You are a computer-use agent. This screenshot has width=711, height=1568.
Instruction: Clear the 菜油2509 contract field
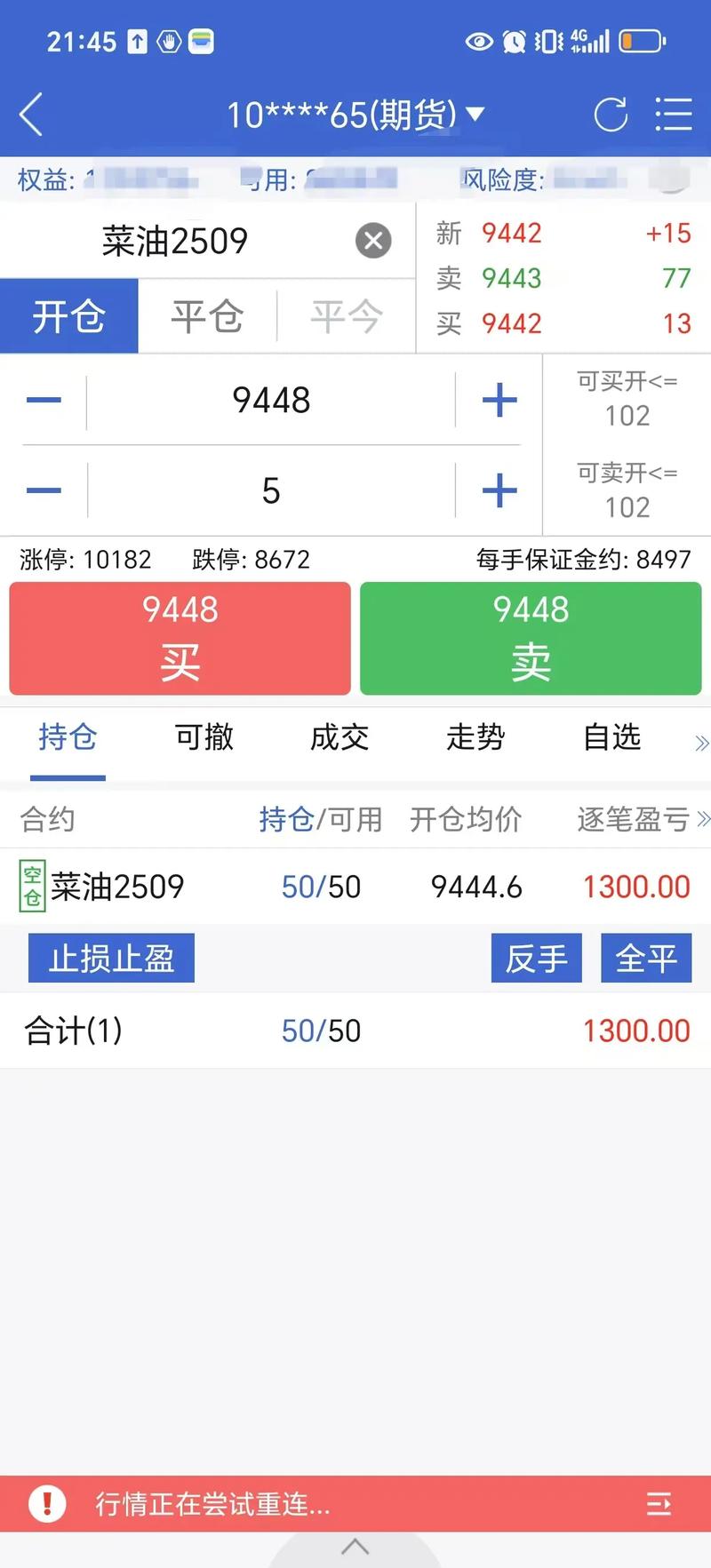(x=373, y=240)
